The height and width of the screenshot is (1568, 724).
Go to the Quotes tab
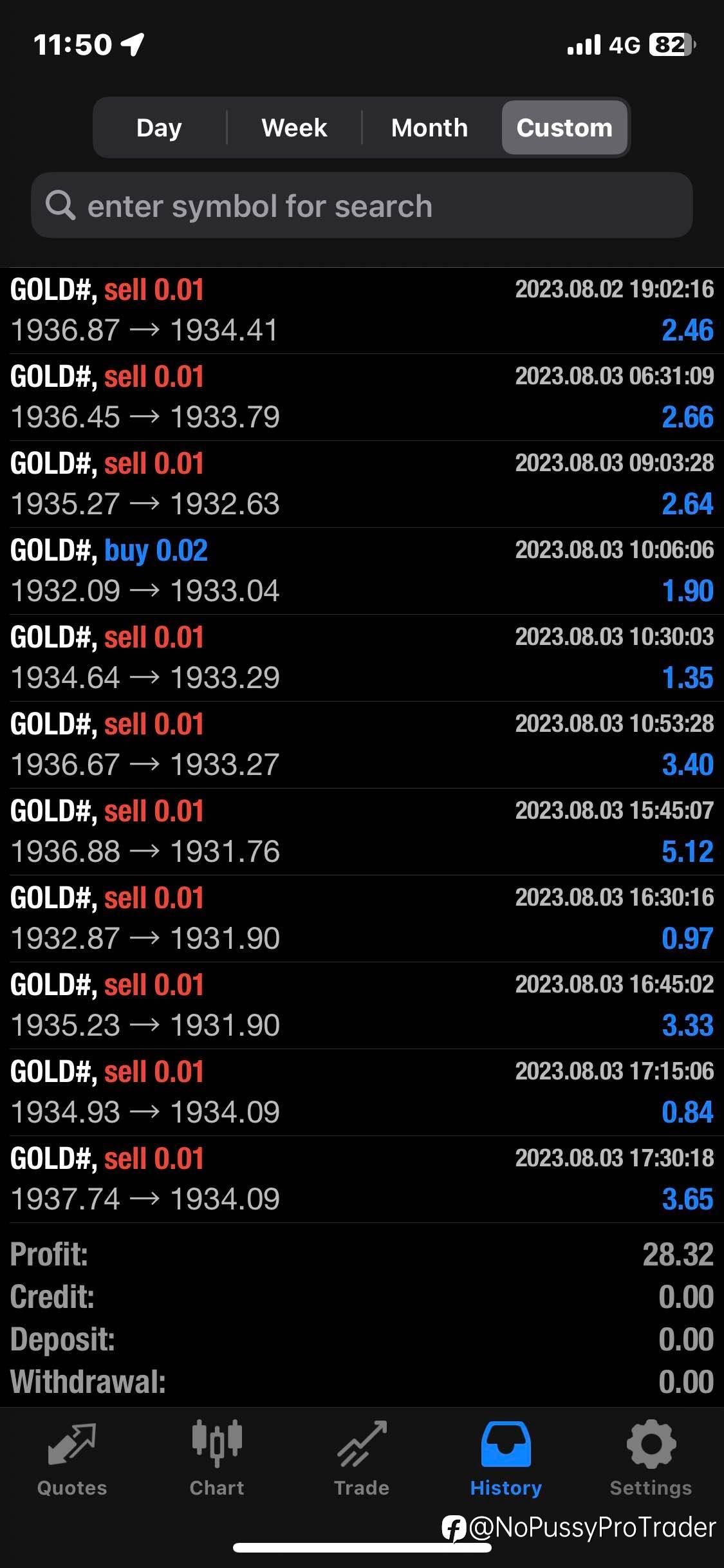click(72, 1460)
